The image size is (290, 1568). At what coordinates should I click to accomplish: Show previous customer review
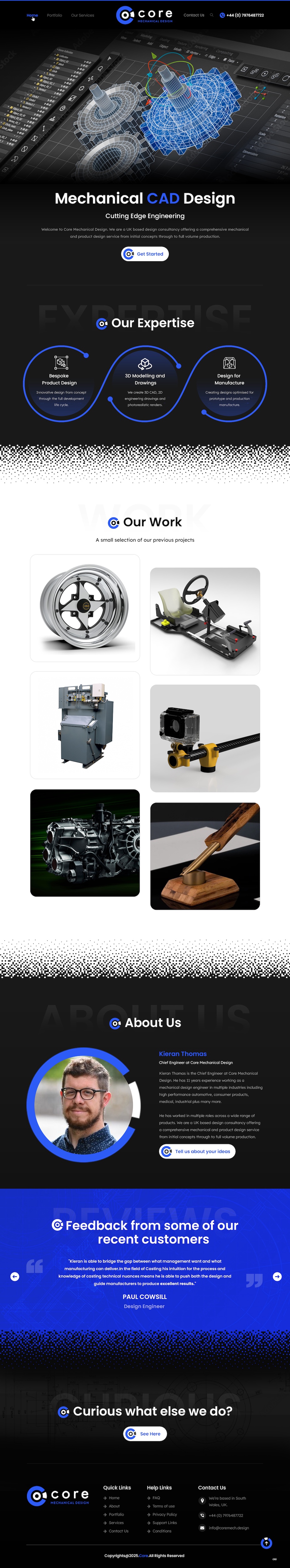15,1276
